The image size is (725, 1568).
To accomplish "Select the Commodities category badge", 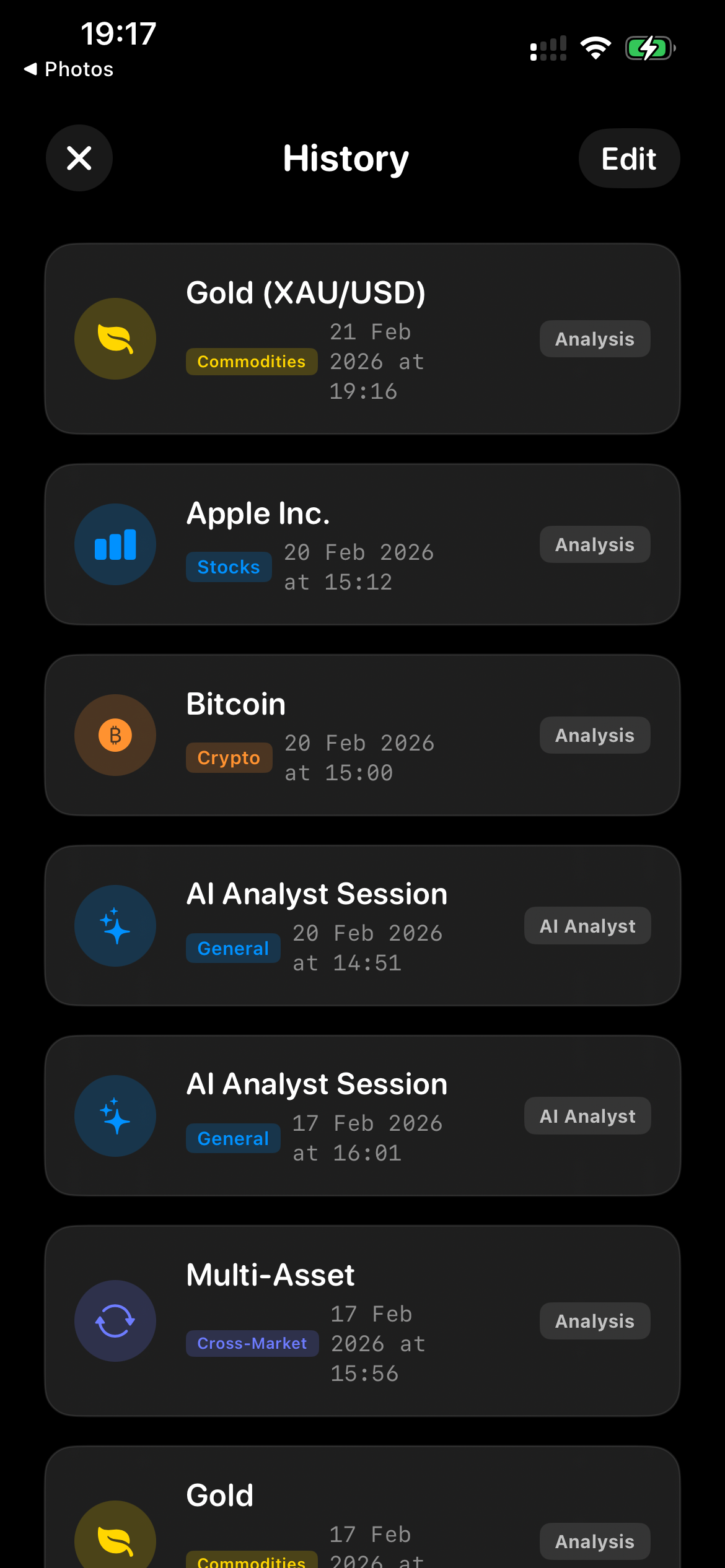I will coord(251,362).
